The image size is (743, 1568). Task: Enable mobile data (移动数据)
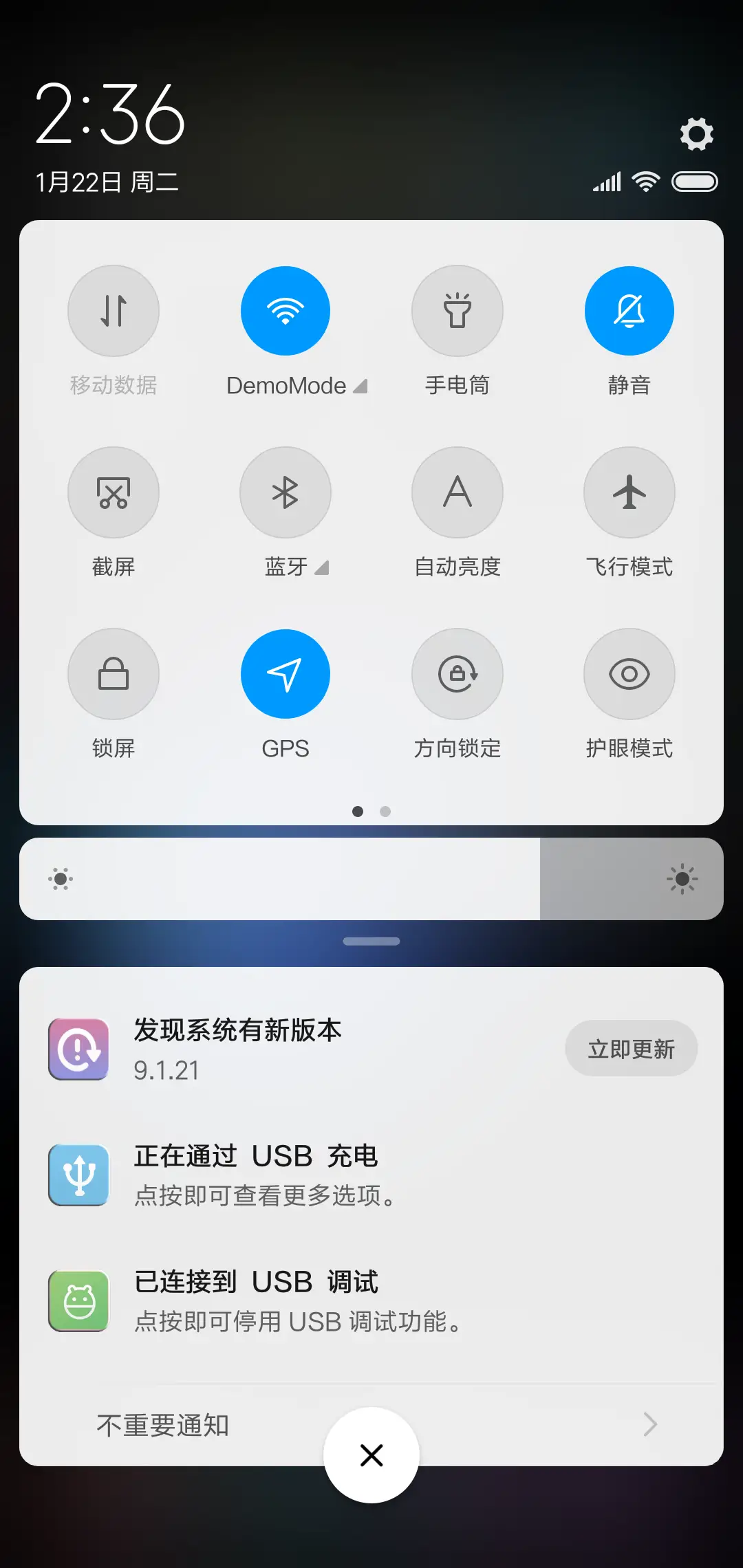(x=114, y=311)
